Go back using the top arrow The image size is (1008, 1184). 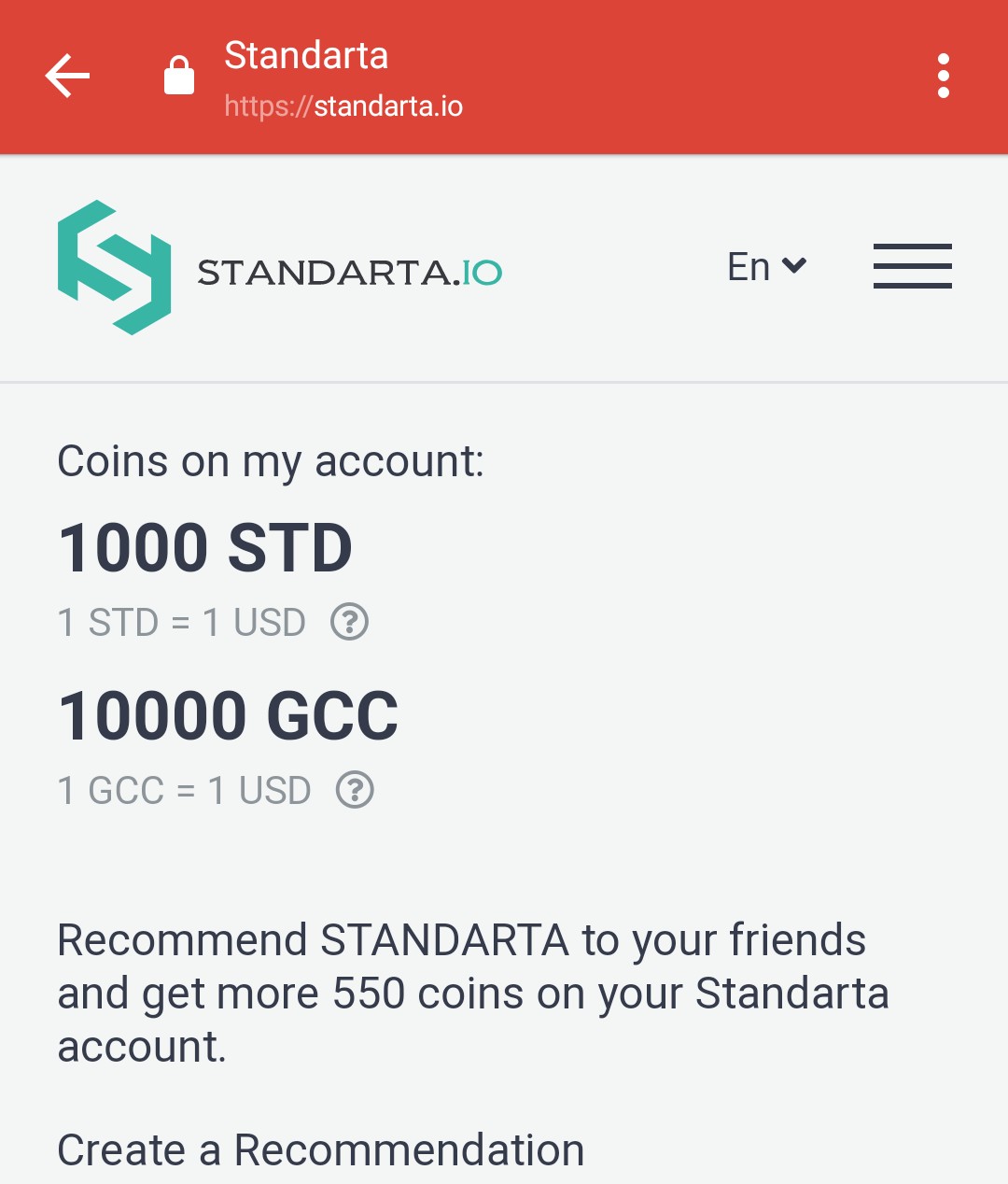tap(67, 76)
